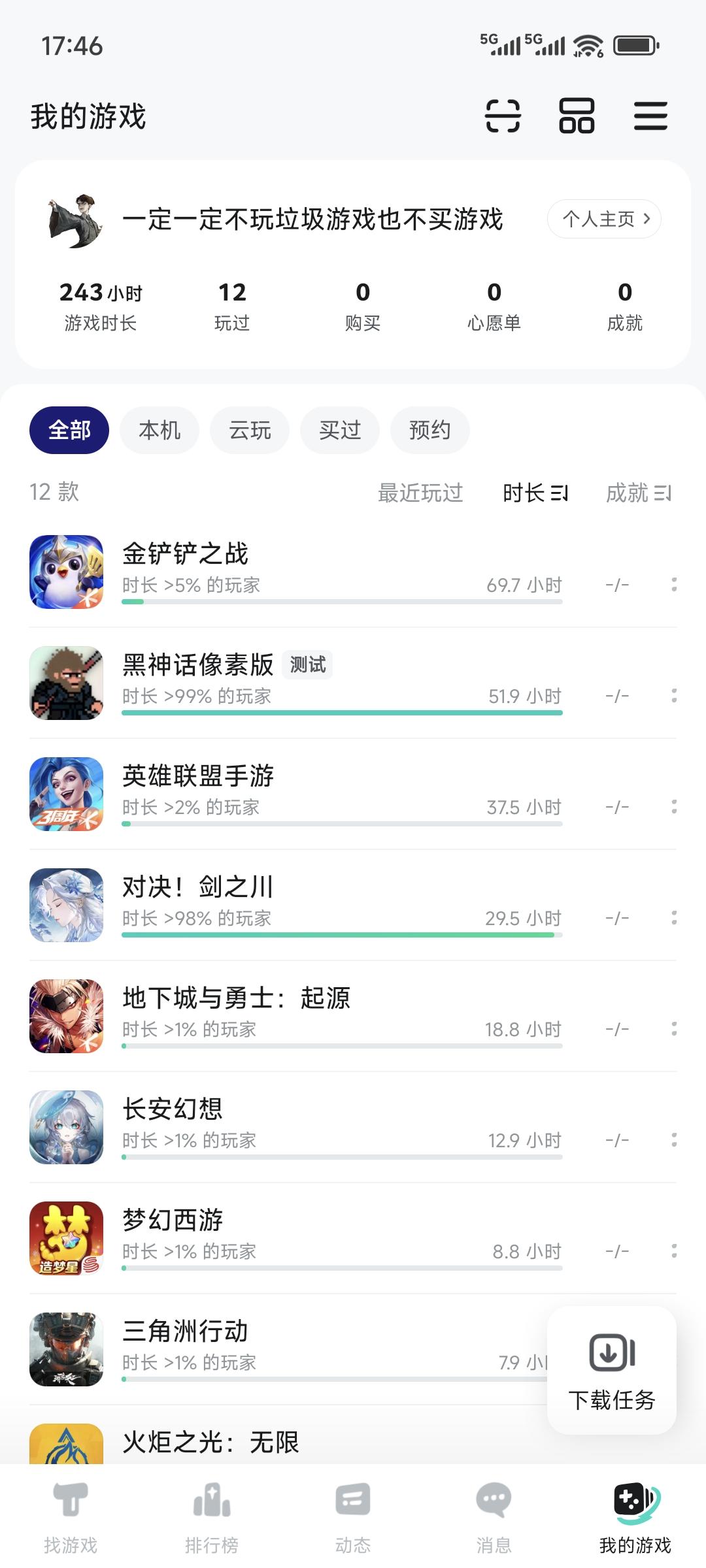This screenshot has height=1568, width=706.
Task: Open 个人主页 profile page link
Action: [x=603, y=220]
